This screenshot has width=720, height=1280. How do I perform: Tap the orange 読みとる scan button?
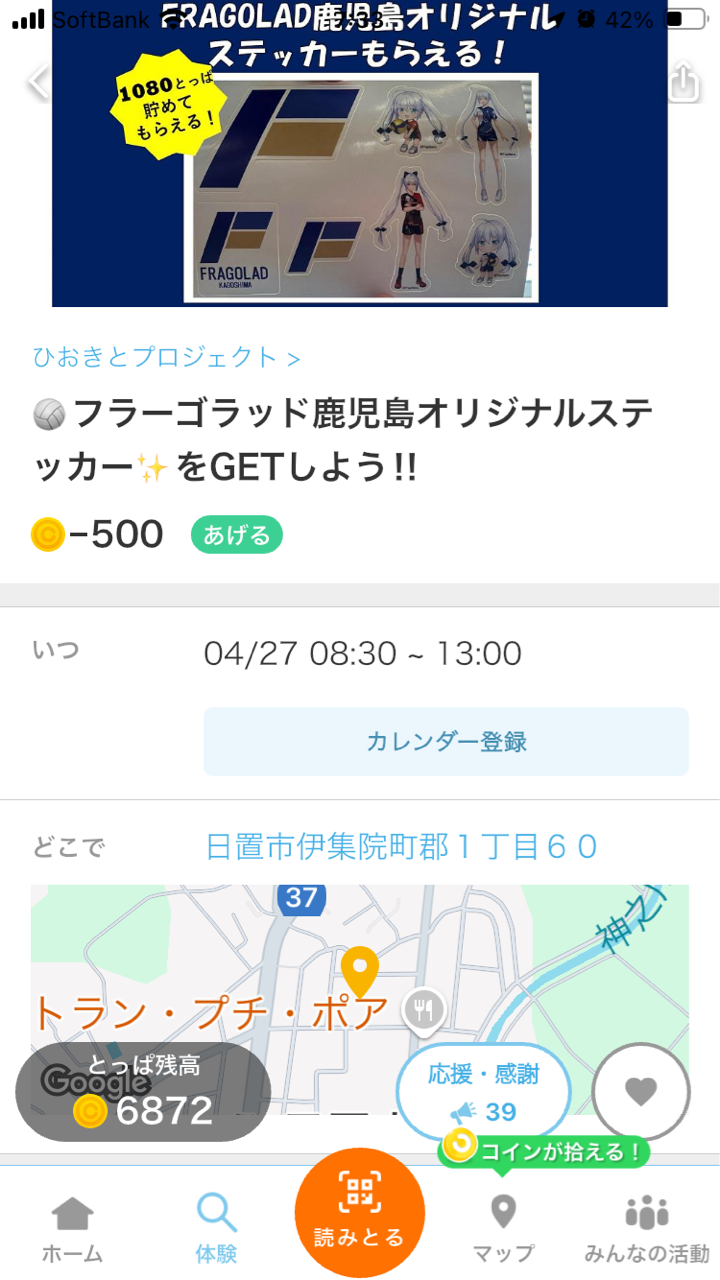click(360, 1212)
